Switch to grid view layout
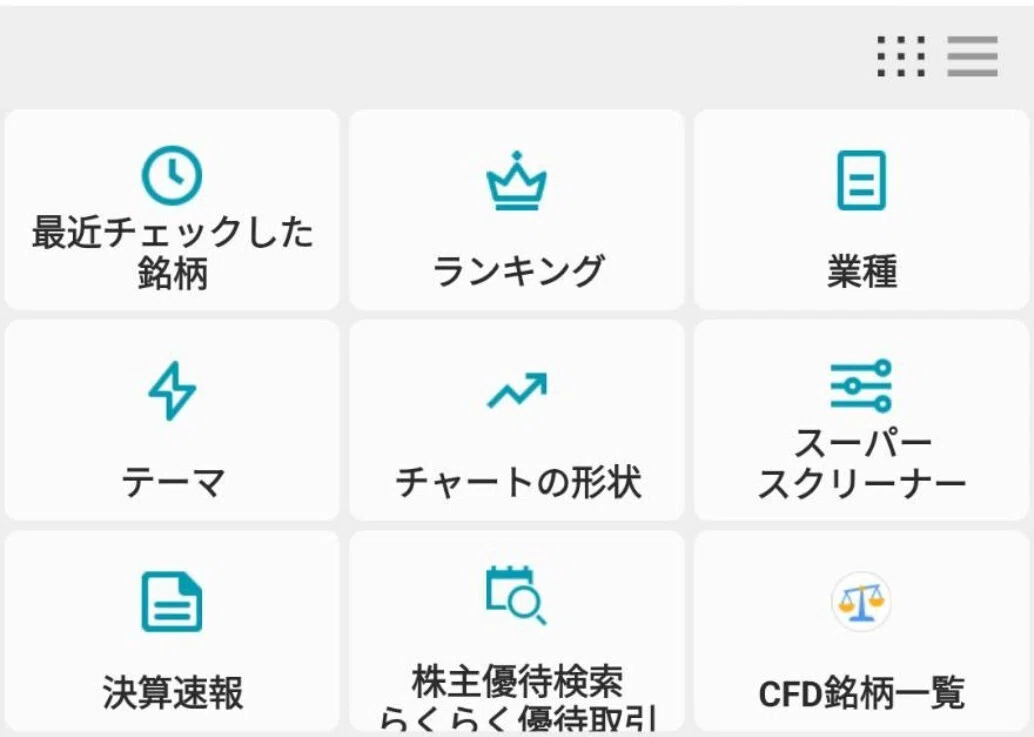This screenshot has height=737, width=1034. pyautogui.click(x=901, y=57)
